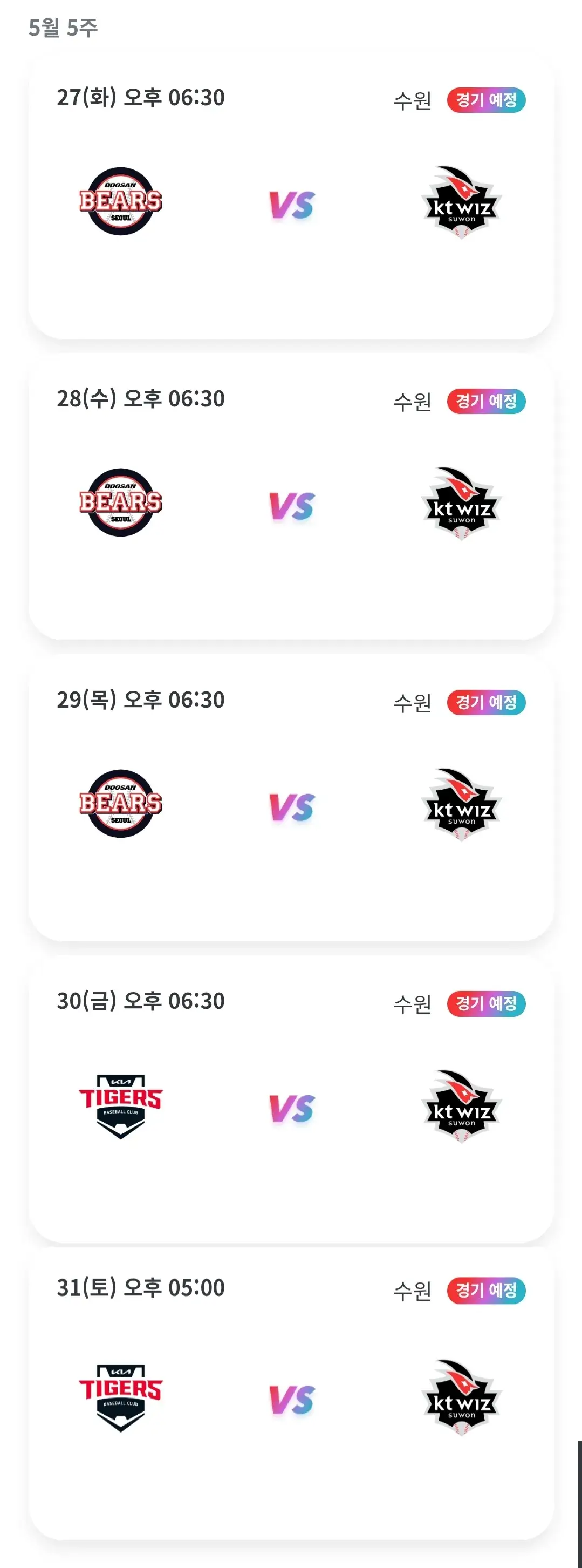The width and height of the screenshot is (582, 1568).
Task: Select the Doosan Bears logo in the May 27 game
Action: (x=121, y=202)
